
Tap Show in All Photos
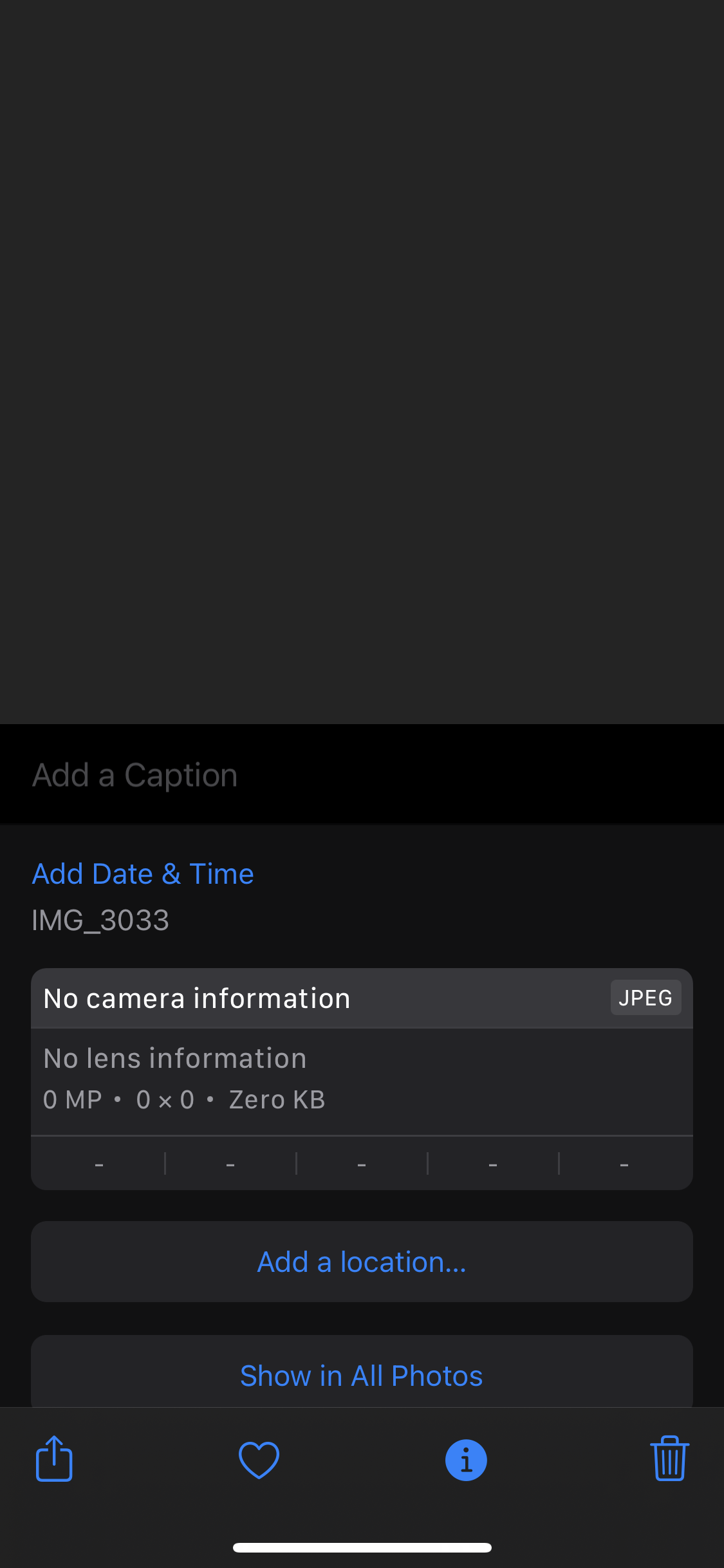(362, 1375)
